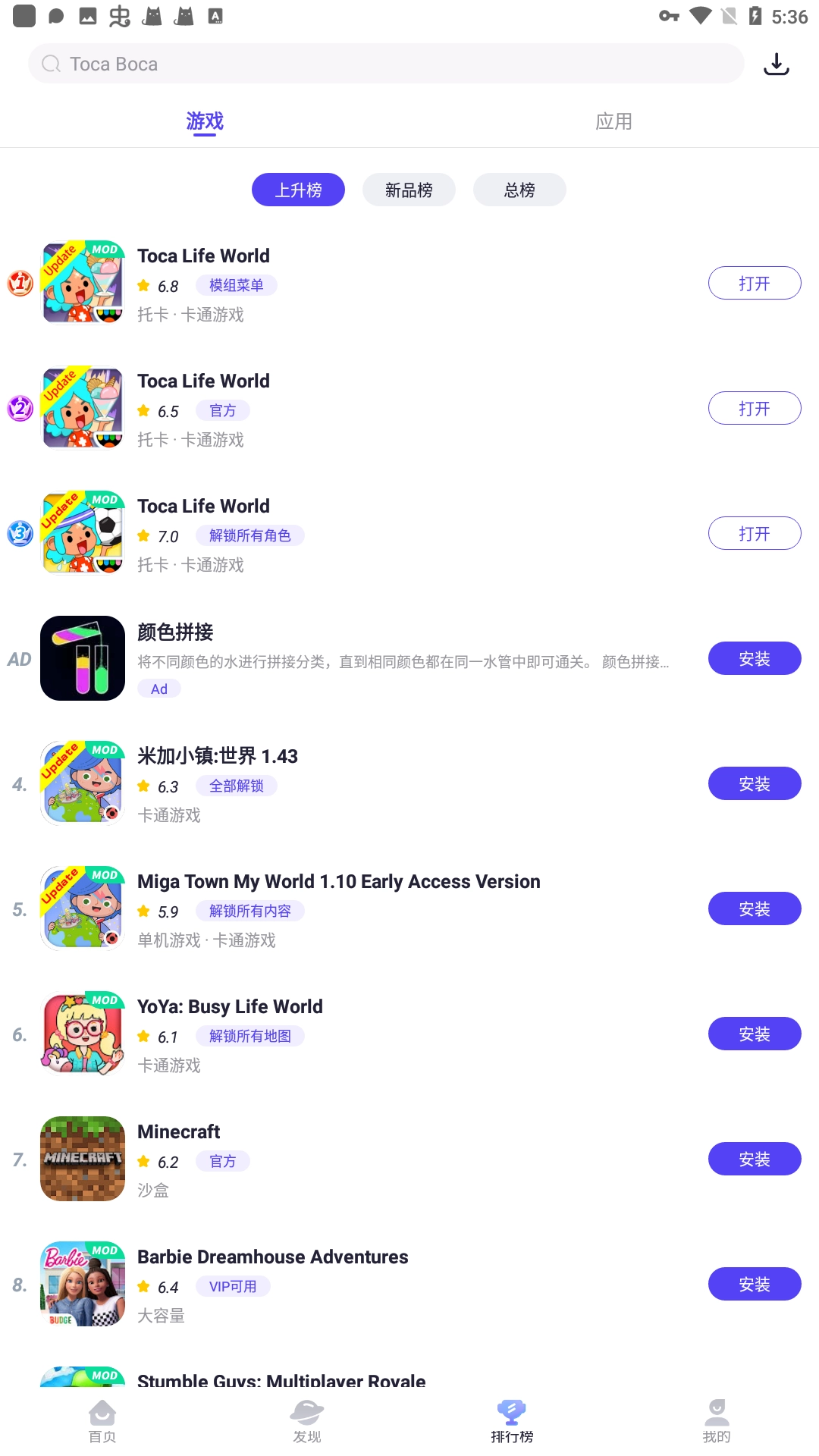Open the 首页 home icon in bottom navigation
Image resolution: width=819 pixels, height=1456 pixels.
tap(102, 1414)
